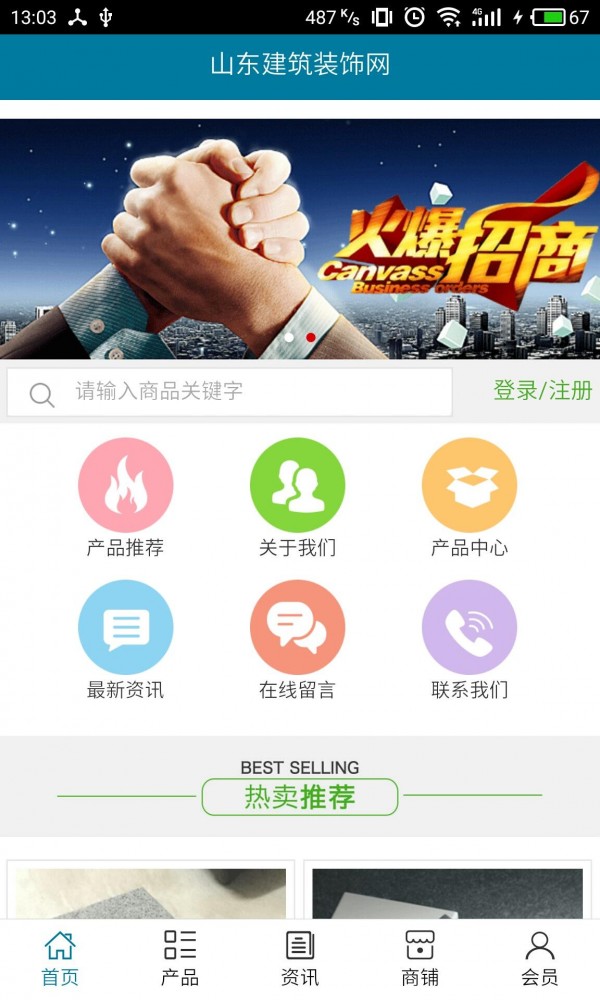Open 产品推荐 with the flame icon

125,497
